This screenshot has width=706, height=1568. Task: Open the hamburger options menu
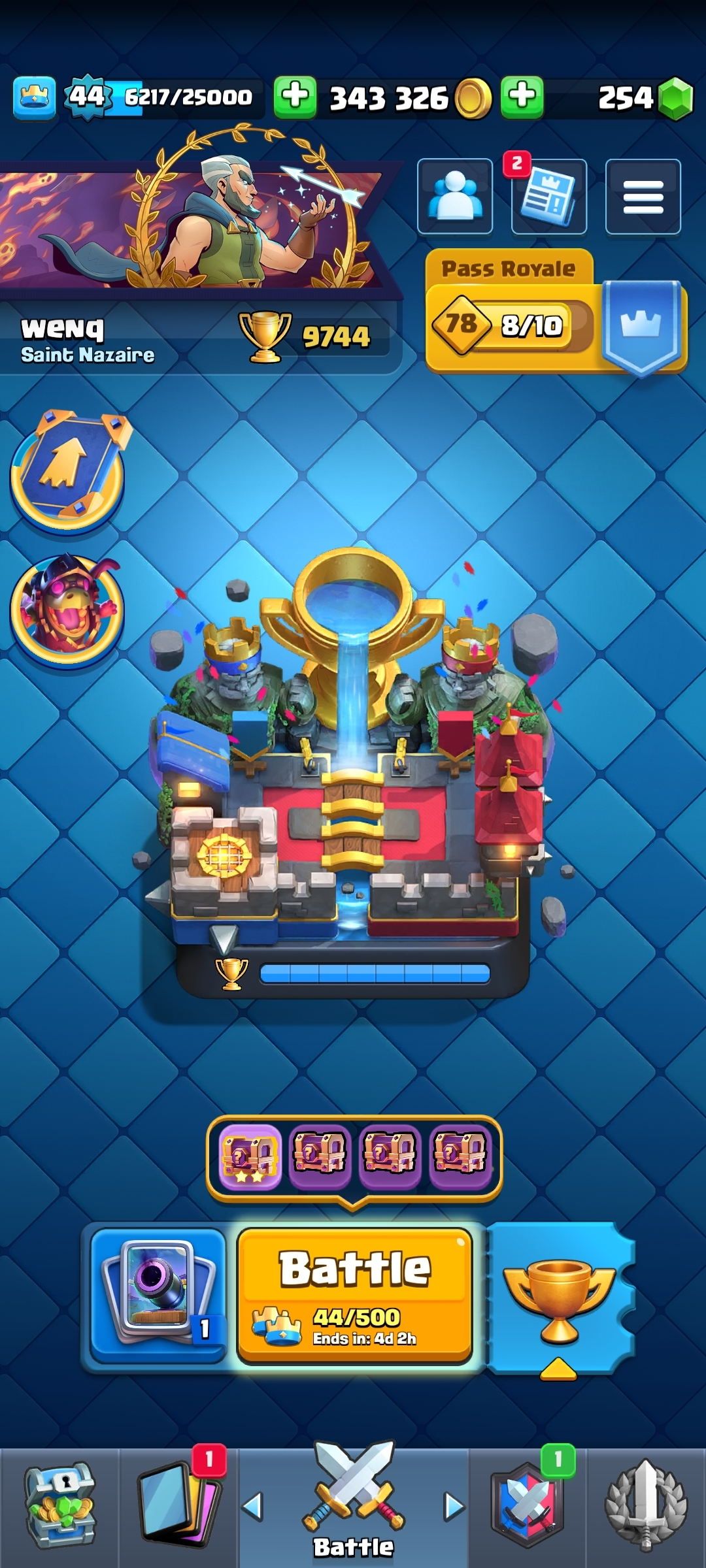point(643,196)
